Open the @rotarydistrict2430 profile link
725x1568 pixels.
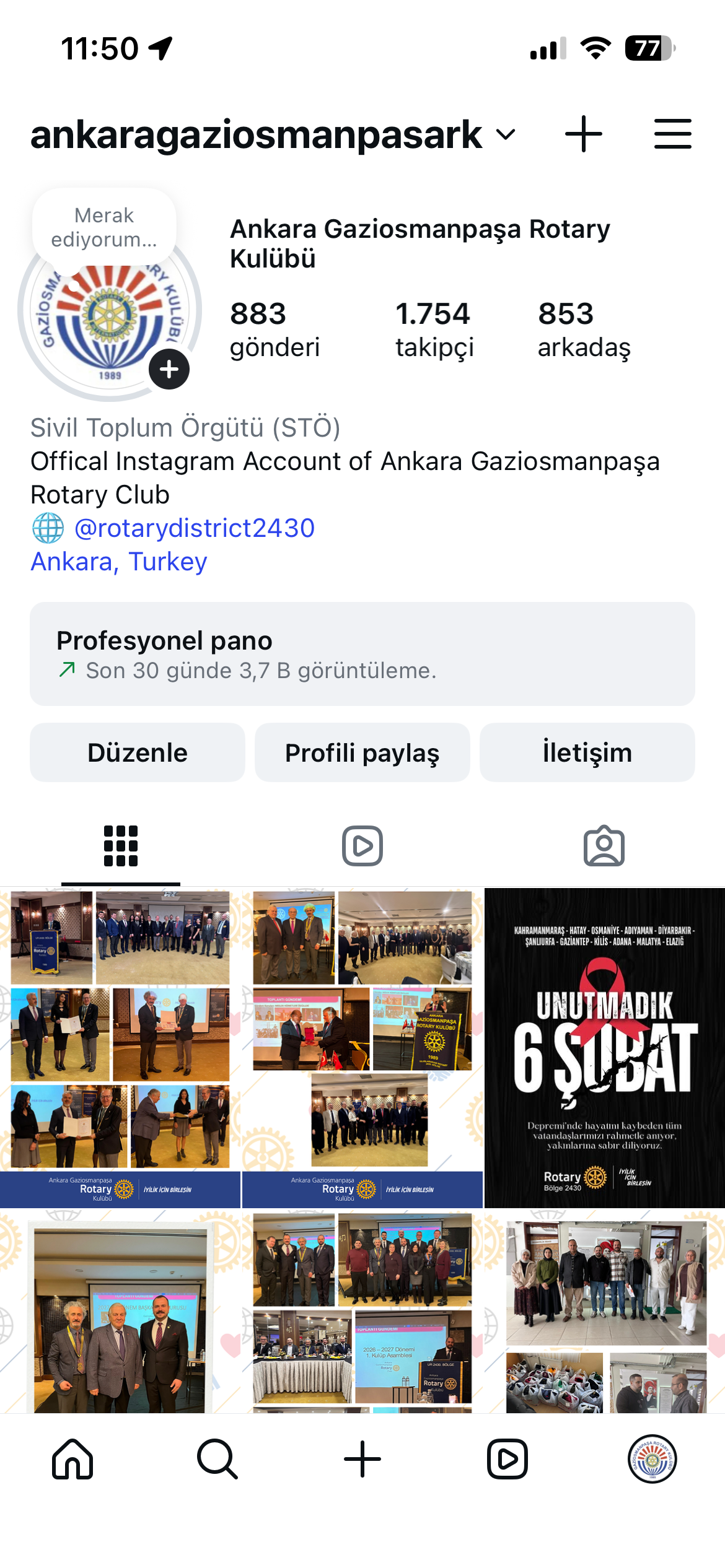coord(193,528)
